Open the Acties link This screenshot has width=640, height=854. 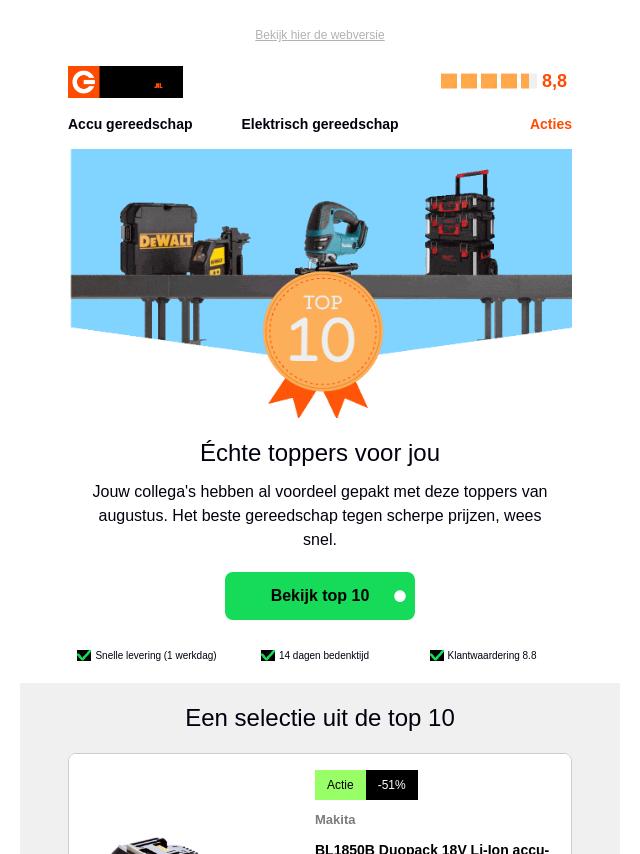550,124
